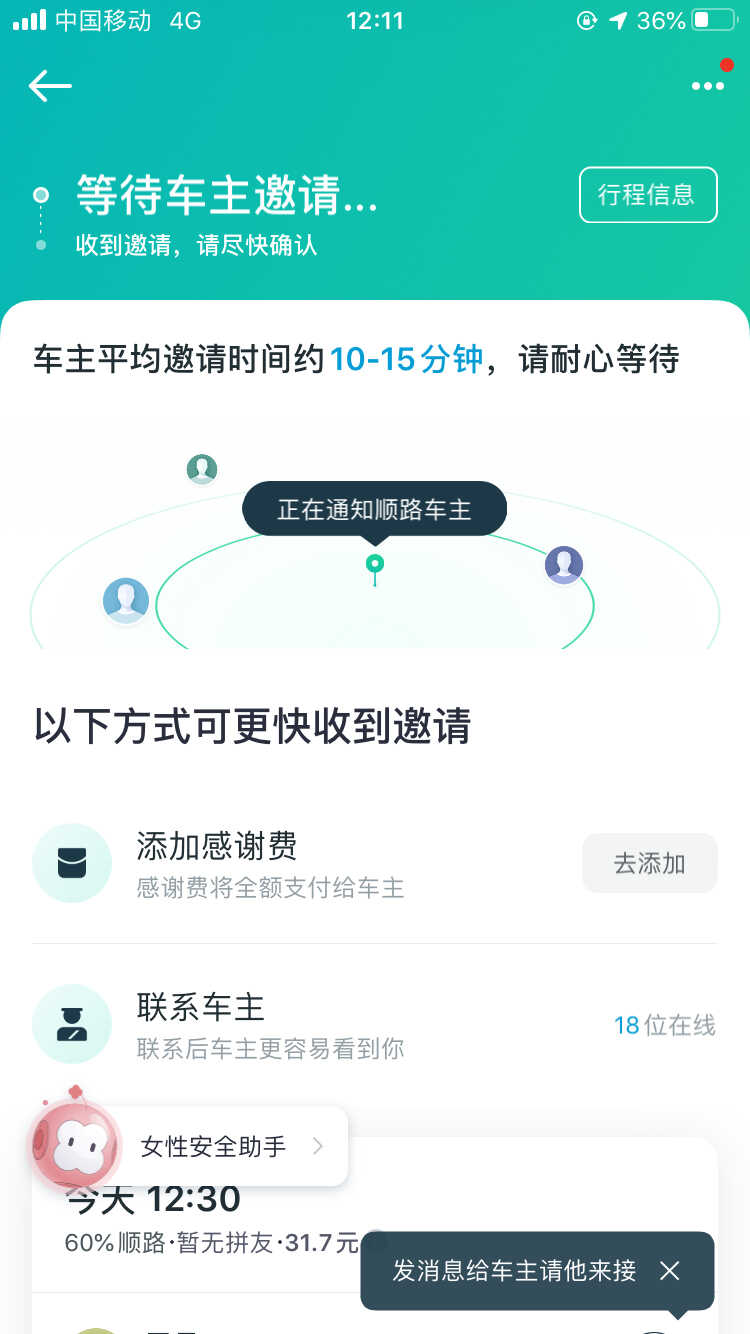Open 联系车主 row with 18 online

[x=374, y=1025]
